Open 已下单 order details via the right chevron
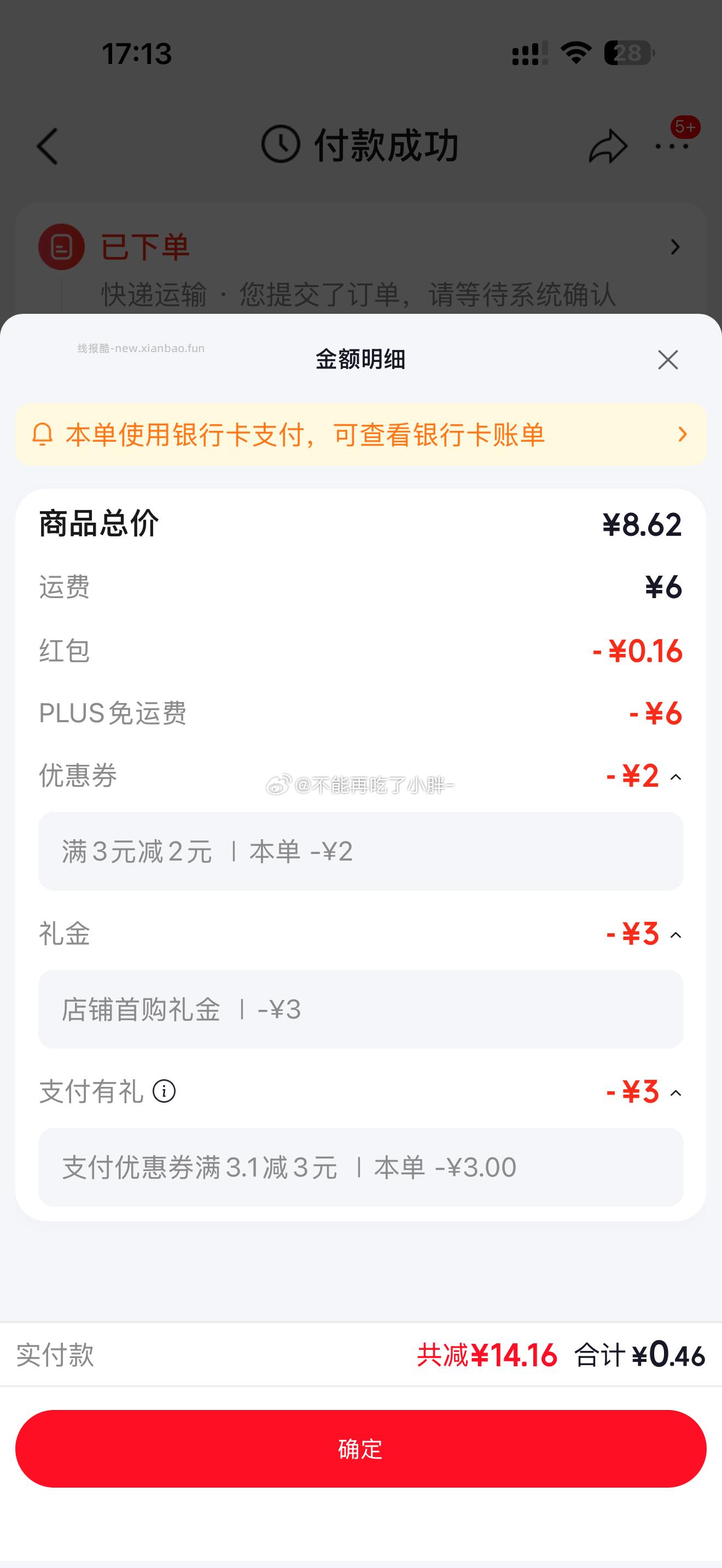The width and height of the screenshot is (722, 1568). coord(674,247)
